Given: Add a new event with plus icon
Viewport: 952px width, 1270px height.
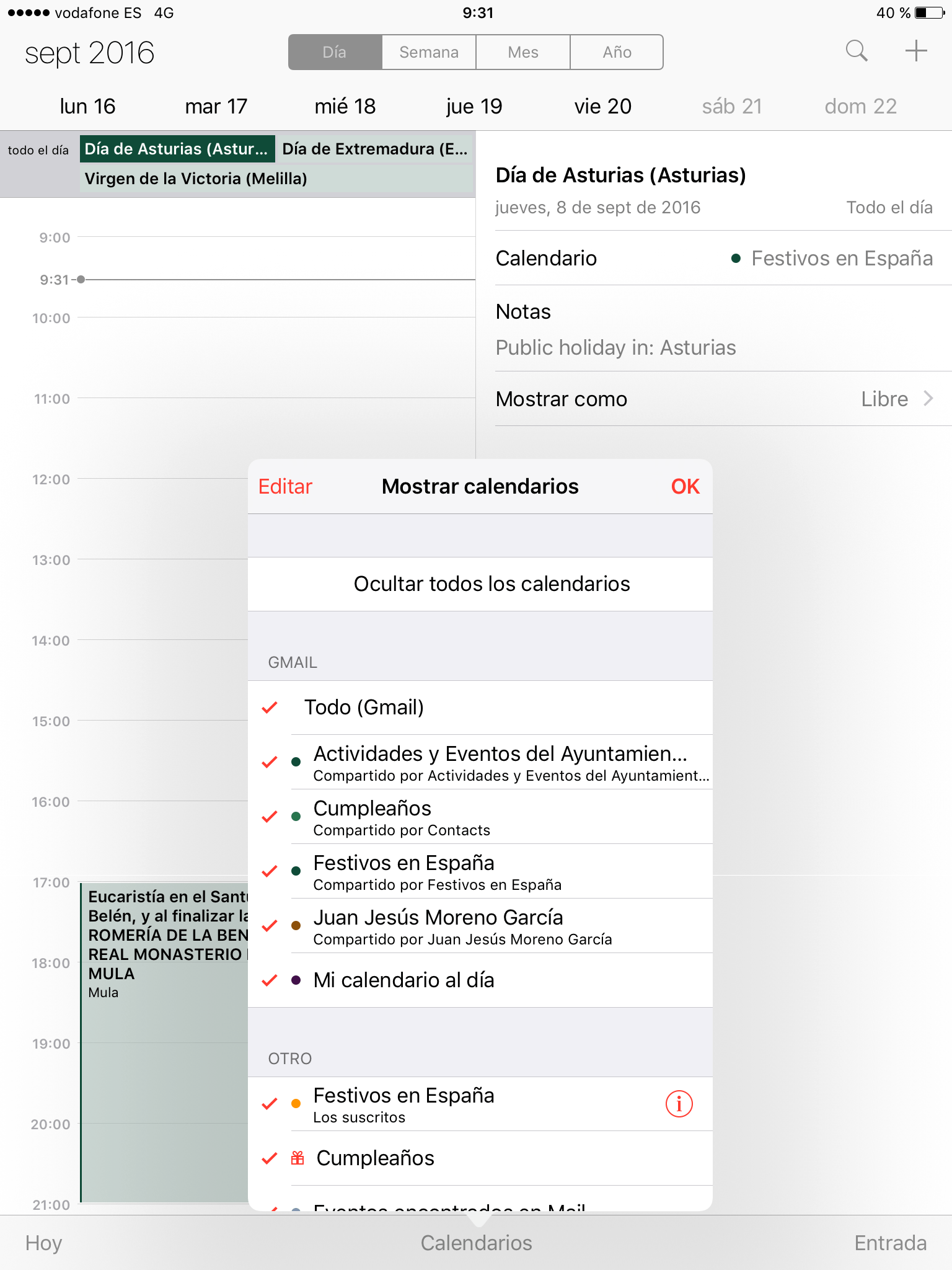Looking at the screenshot, I should pyautogui.click(x=915, y=51).
